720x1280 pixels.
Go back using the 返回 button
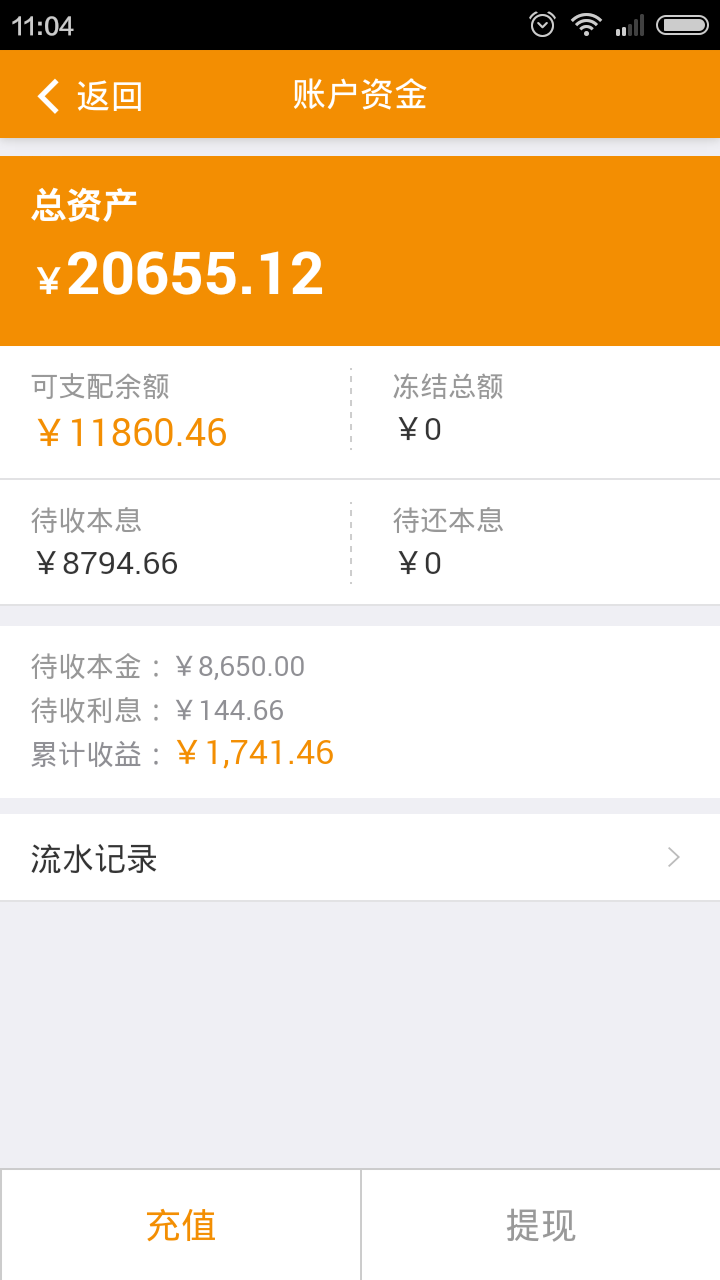pyautogui.click(x=90, y=96)
